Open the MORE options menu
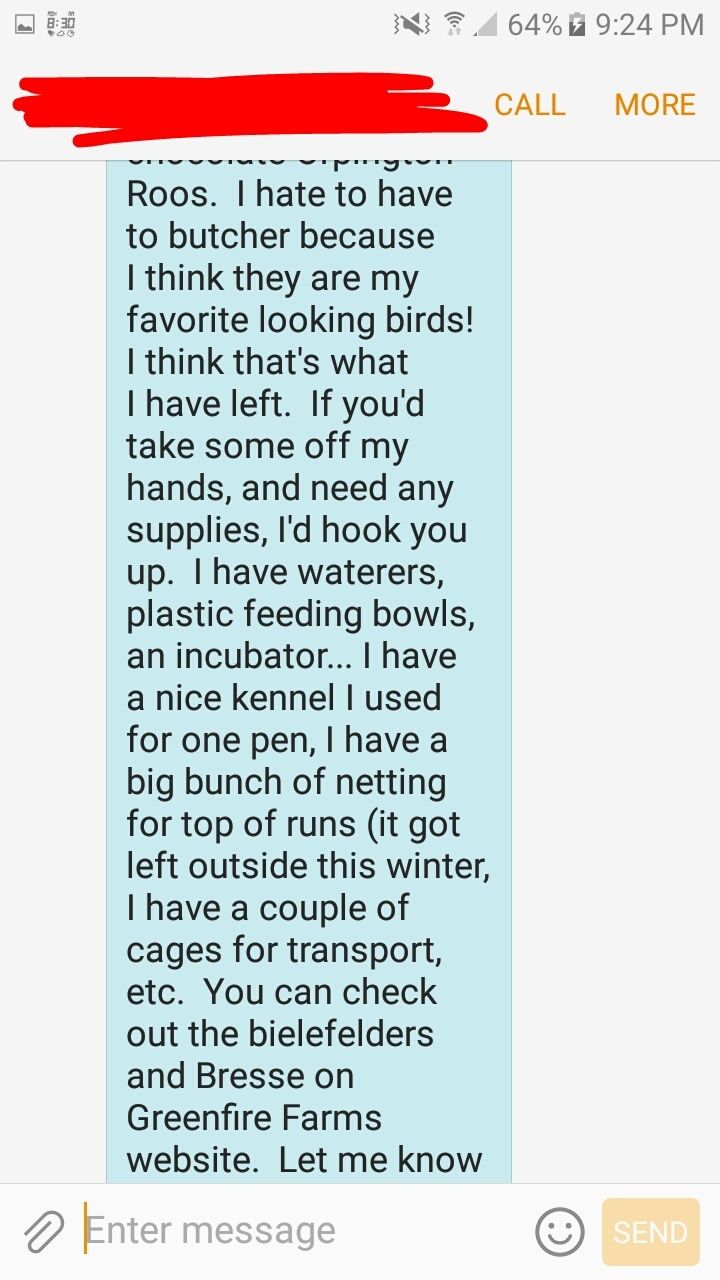Viewport: 720px width, 1280px height. [654, 105]
